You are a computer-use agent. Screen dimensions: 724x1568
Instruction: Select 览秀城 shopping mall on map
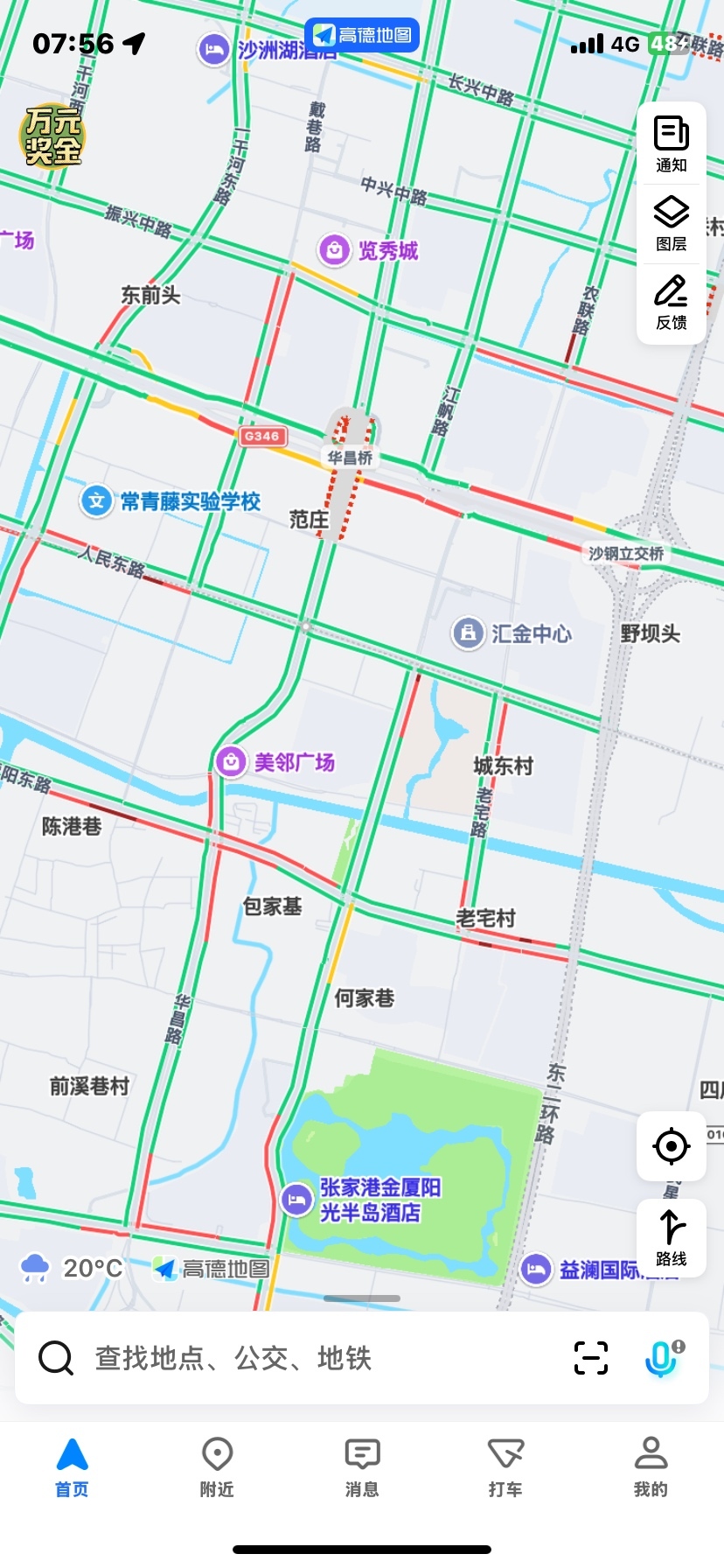[334, 251]
